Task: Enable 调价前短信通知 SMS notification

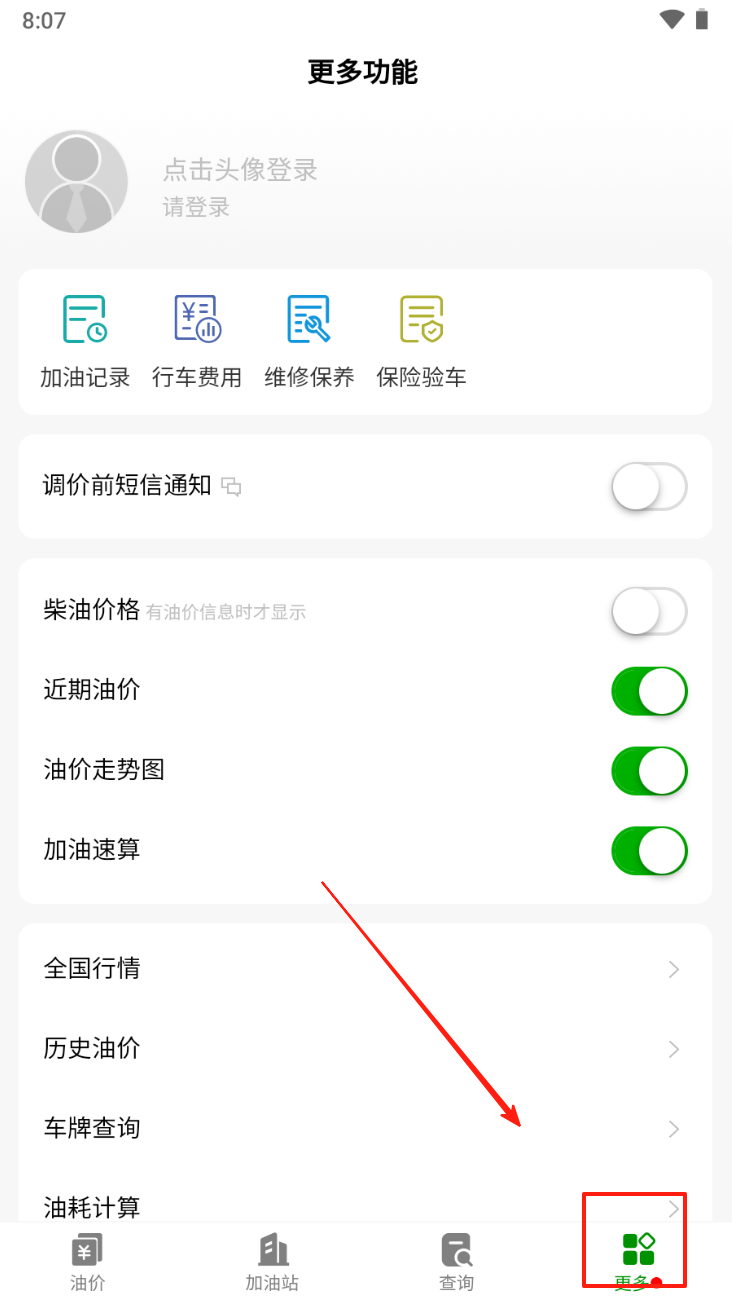Action: click(x=649, y=487)
